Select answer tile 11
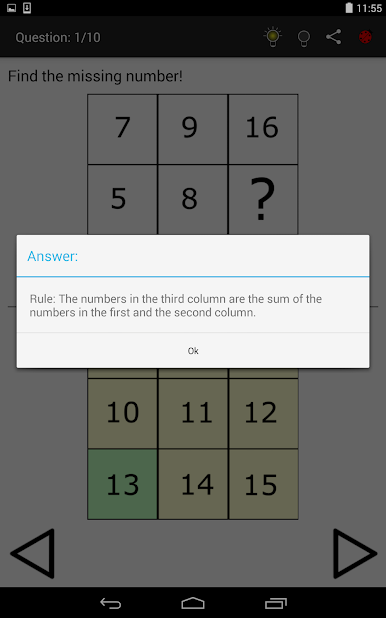 [193, 413]
